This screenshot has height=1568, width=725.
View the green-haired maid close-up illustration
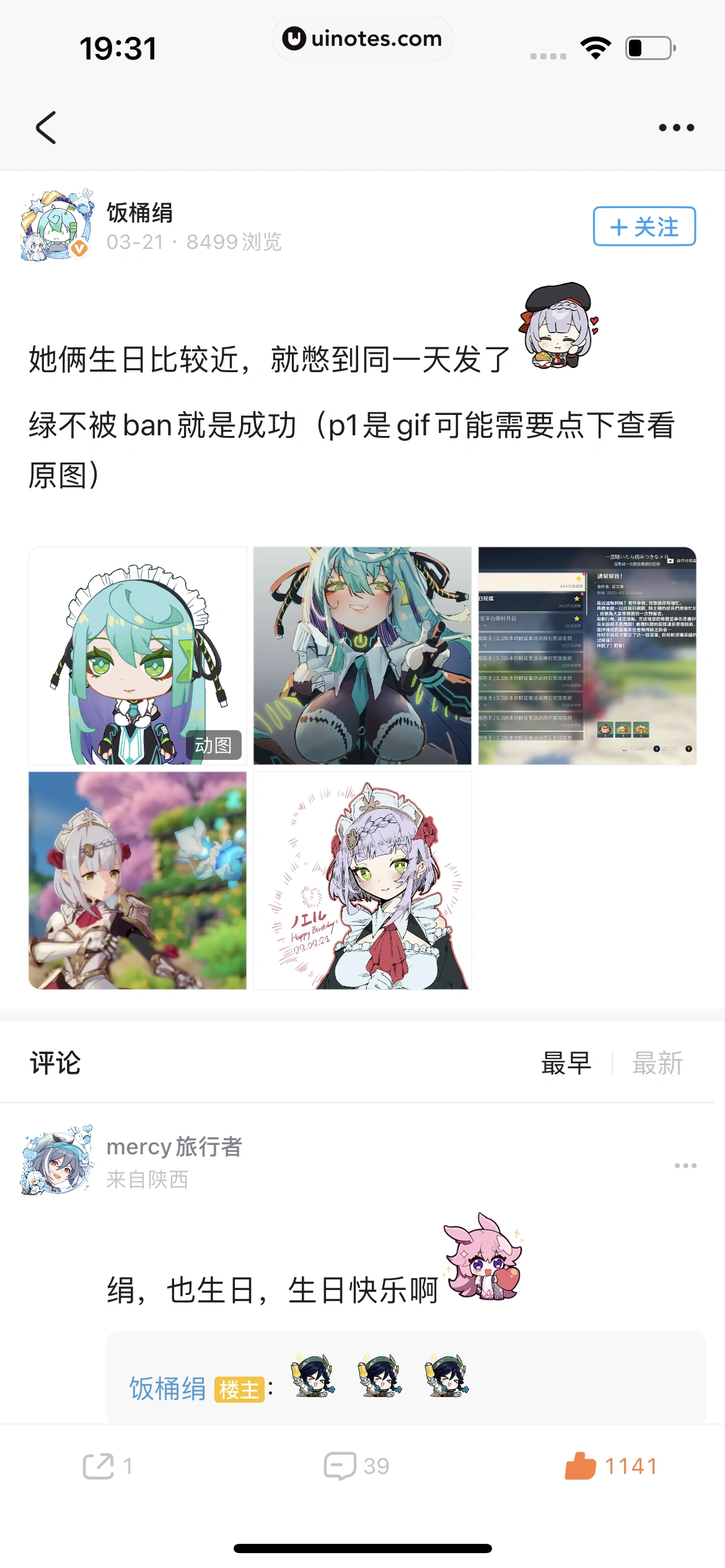click(362, 656)
